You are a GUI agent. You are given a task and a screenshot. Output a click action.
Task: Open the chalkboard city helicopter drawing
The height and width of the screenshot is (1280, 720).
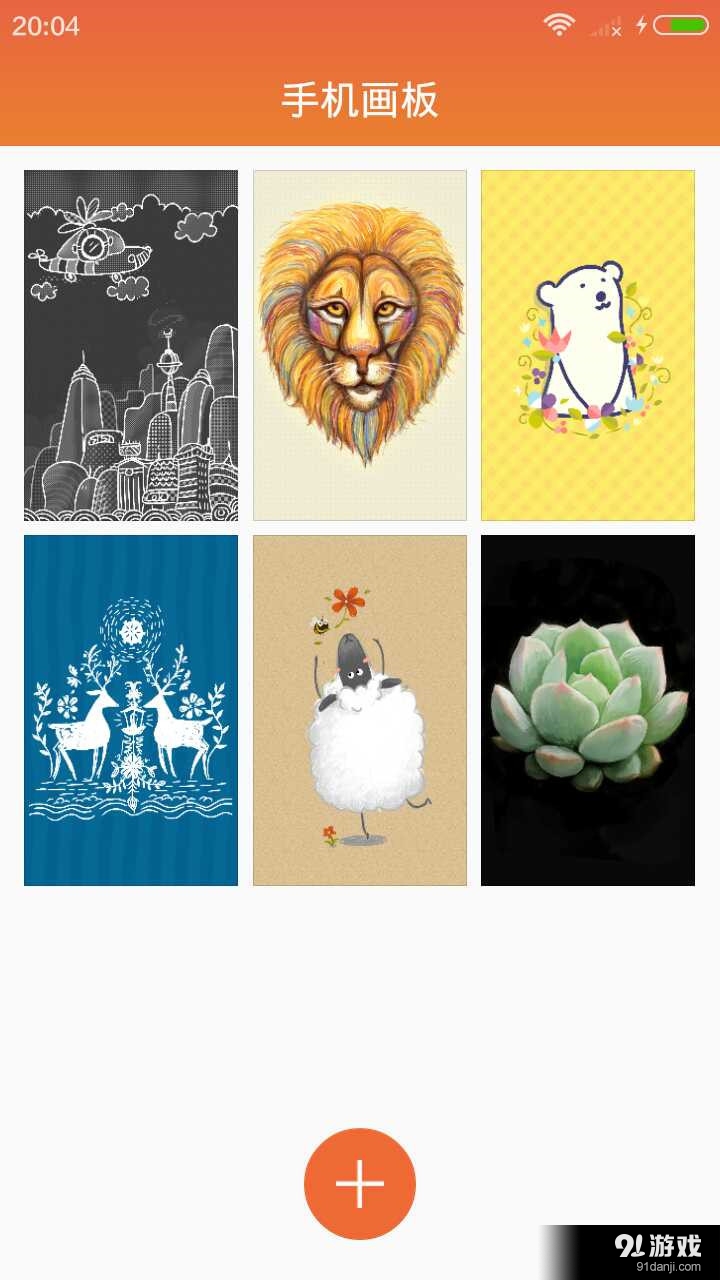coord(131,345)
